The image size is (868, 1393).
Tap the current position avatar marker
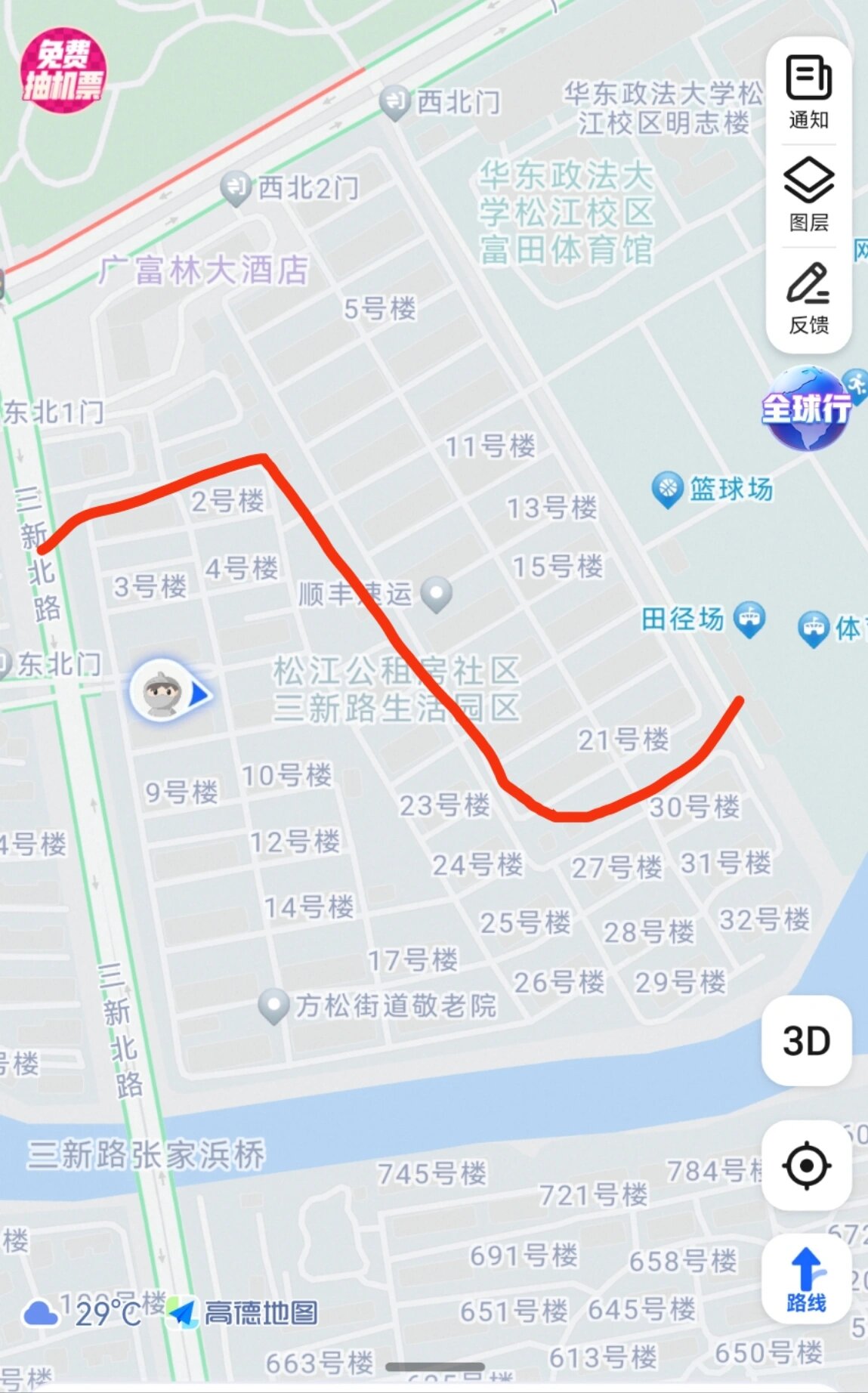(x=161, y=693)
